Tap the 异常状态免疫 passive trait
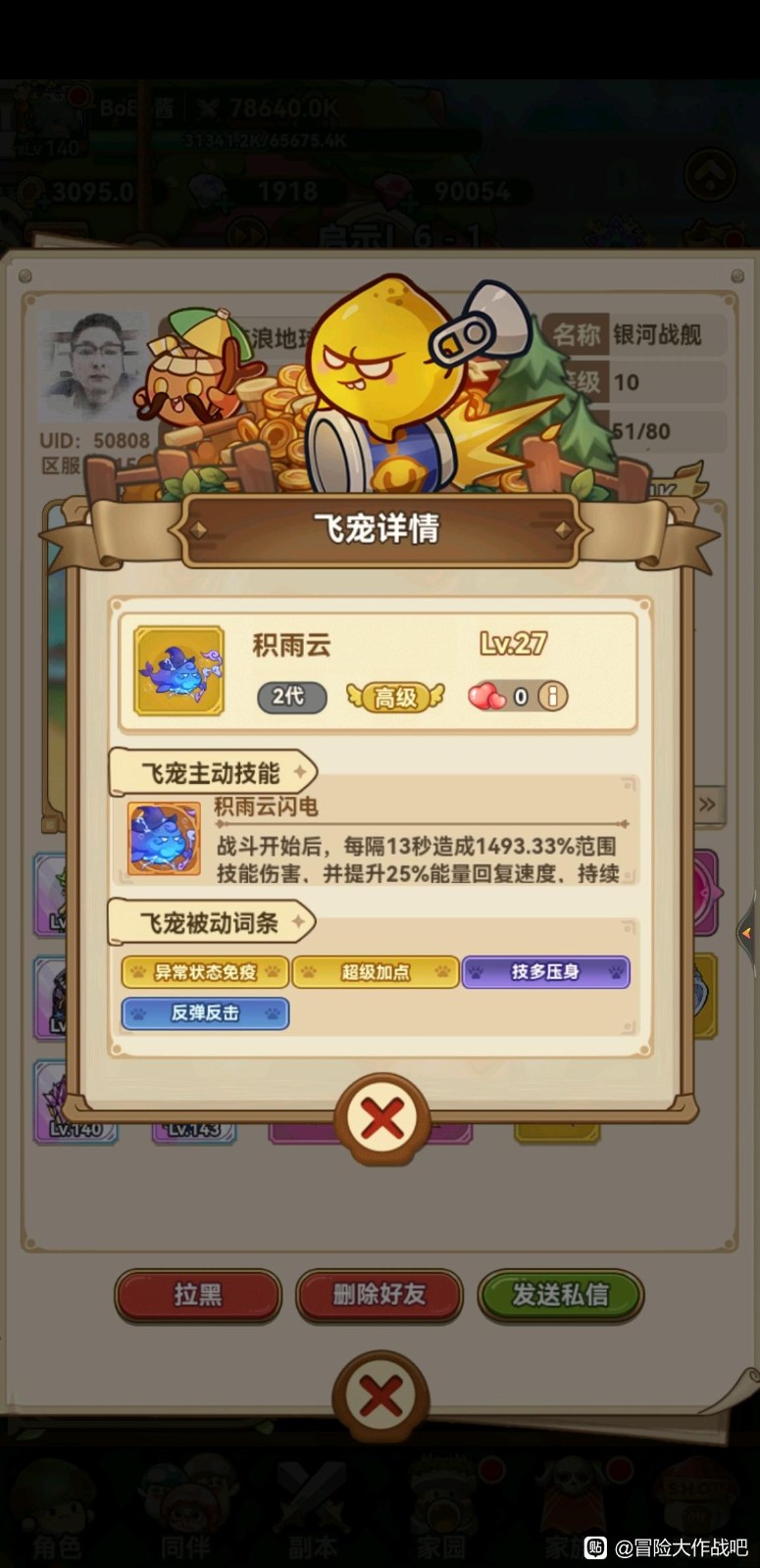This screenshot has height=1568, width=760. coord(205,972)
